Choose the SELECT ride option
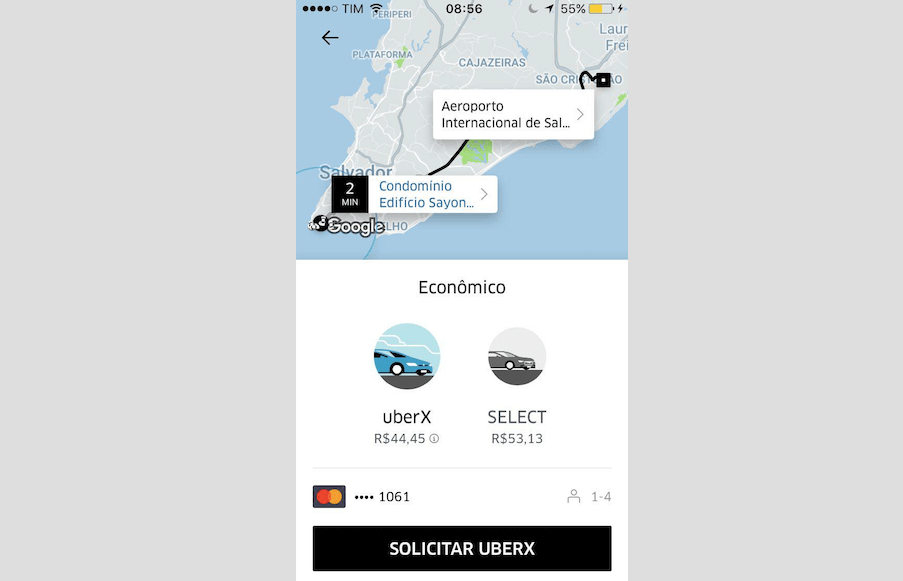 517,357
